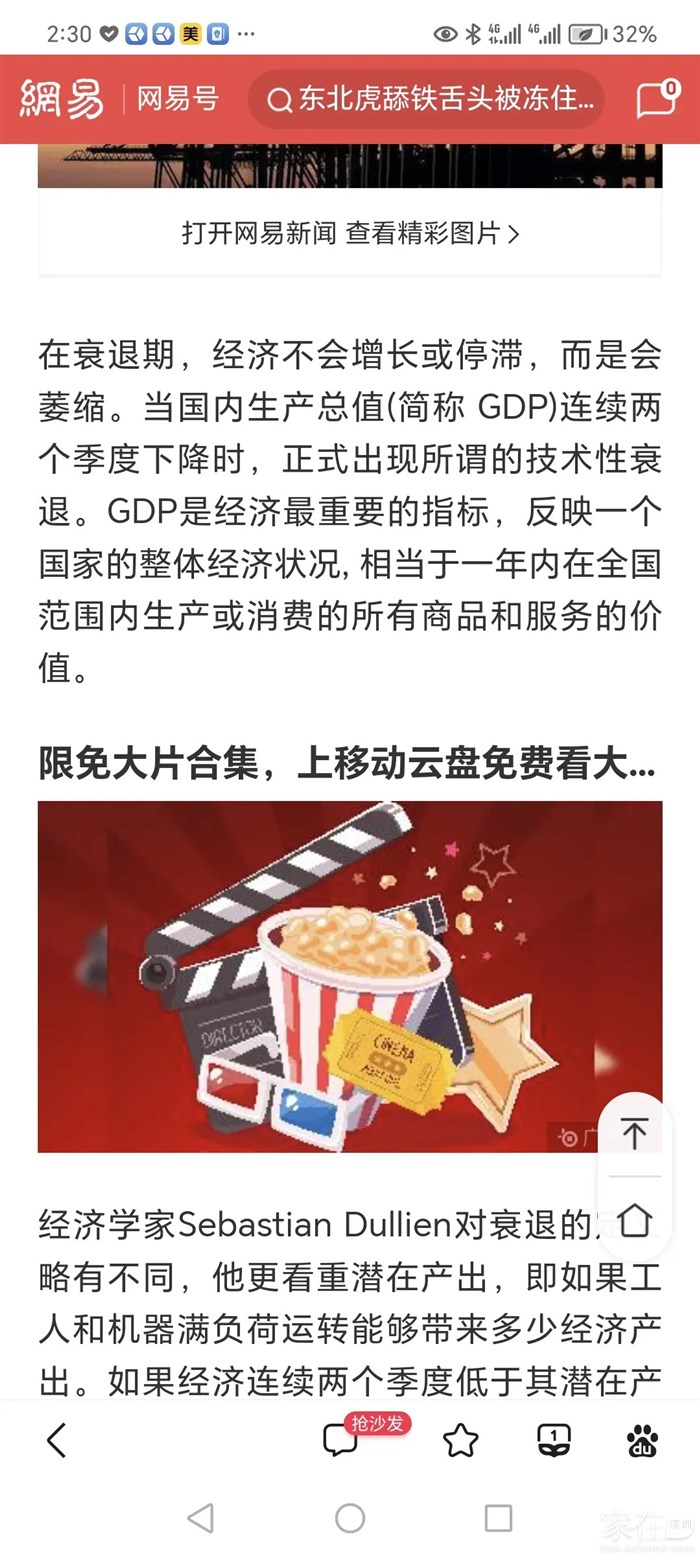Go to homepage via floating home icon
The image size is (700, 1555).
point(635,1220)
